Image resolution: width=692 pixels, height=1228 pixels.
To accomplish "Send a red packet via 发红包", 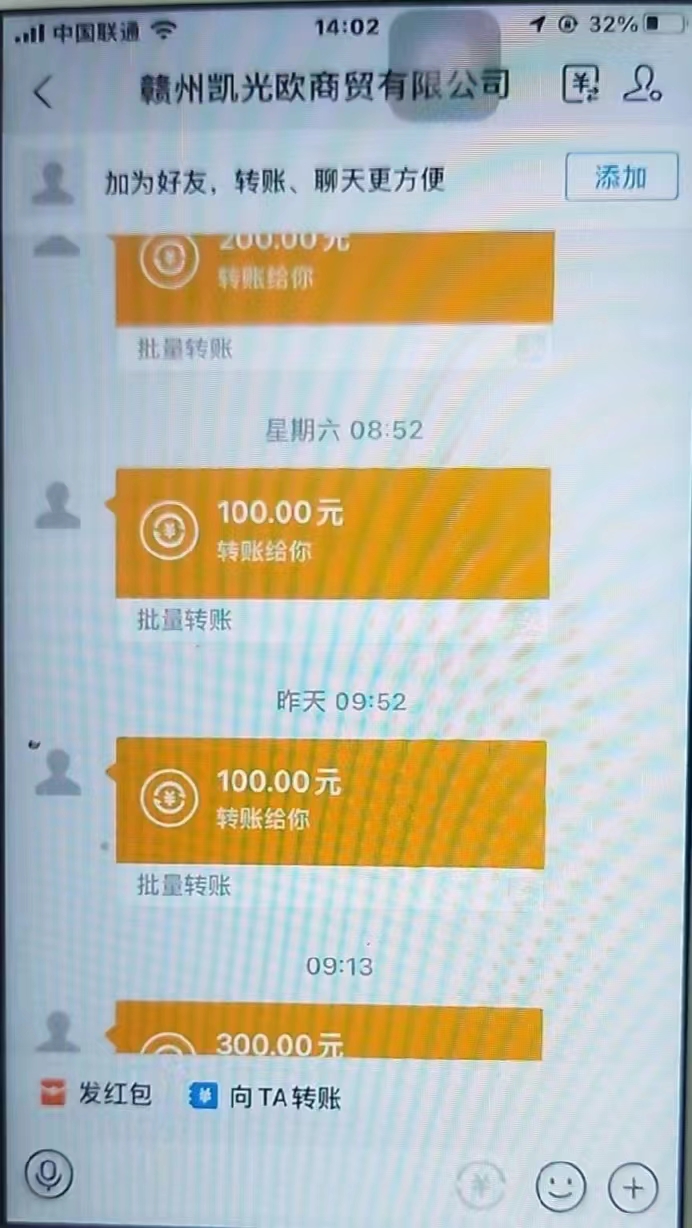I will [x=97, y=1095].
